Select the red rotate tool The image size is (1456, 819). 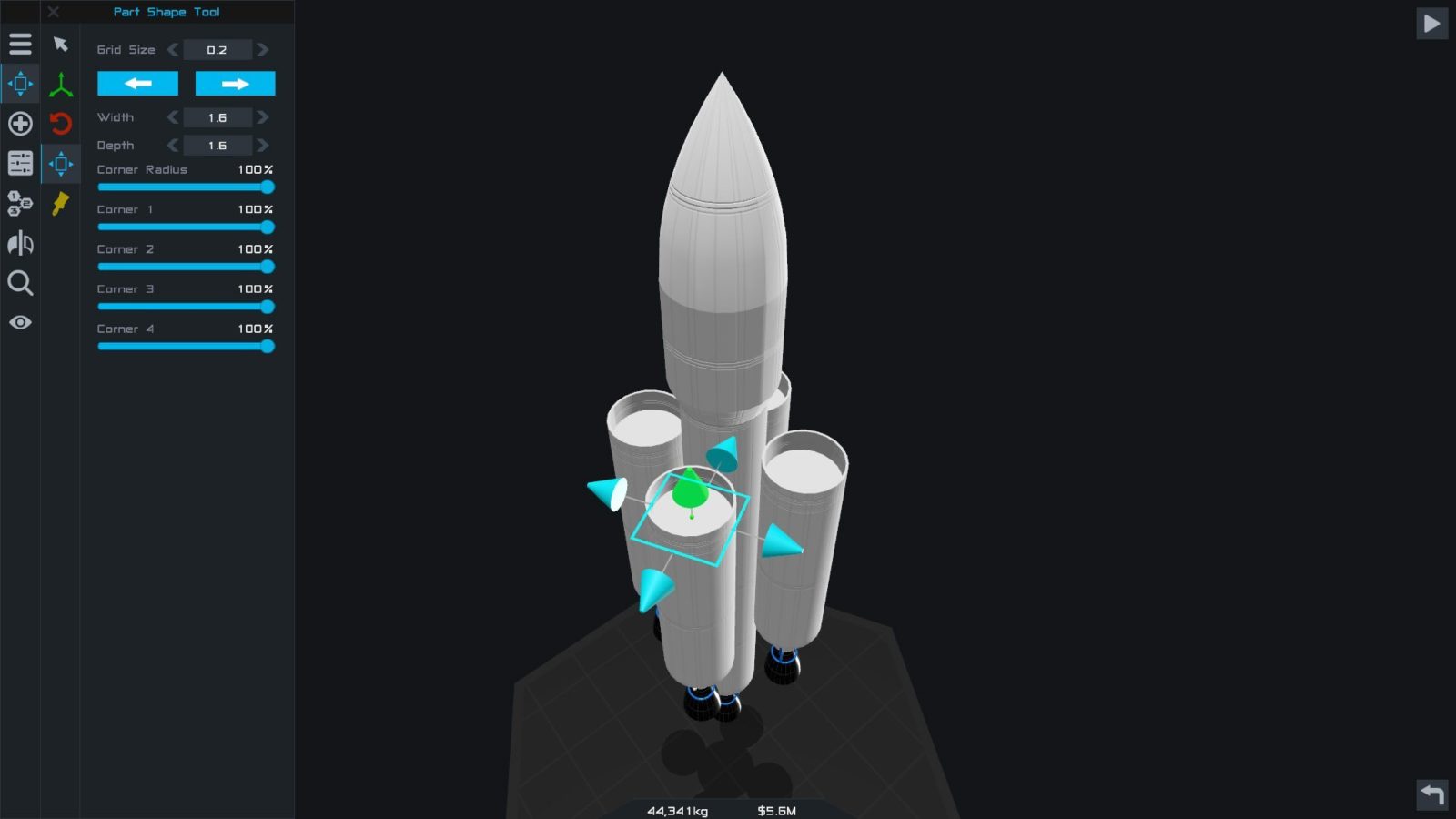click(61, 123)
